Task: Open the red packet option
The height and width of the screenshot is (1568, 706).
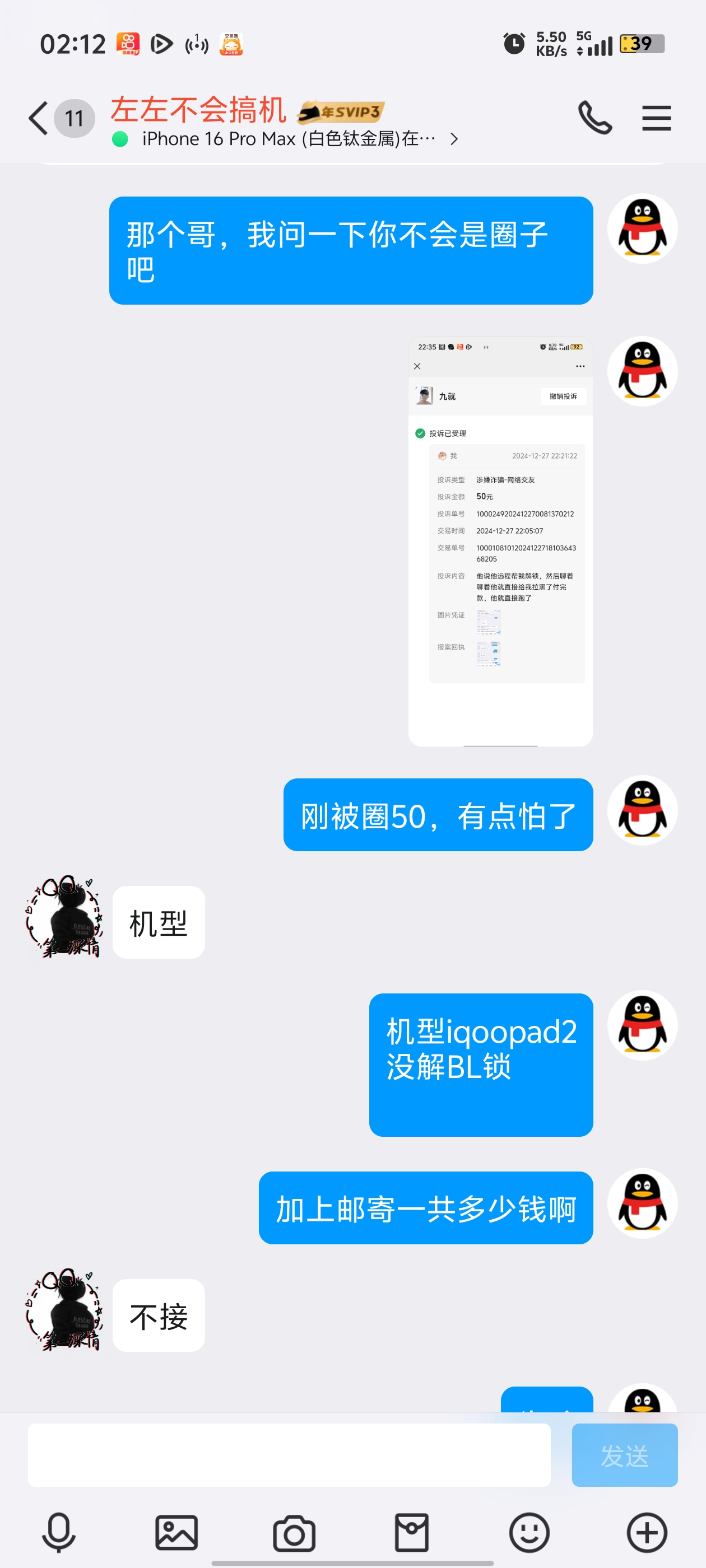Action: tap(412, 1532)
